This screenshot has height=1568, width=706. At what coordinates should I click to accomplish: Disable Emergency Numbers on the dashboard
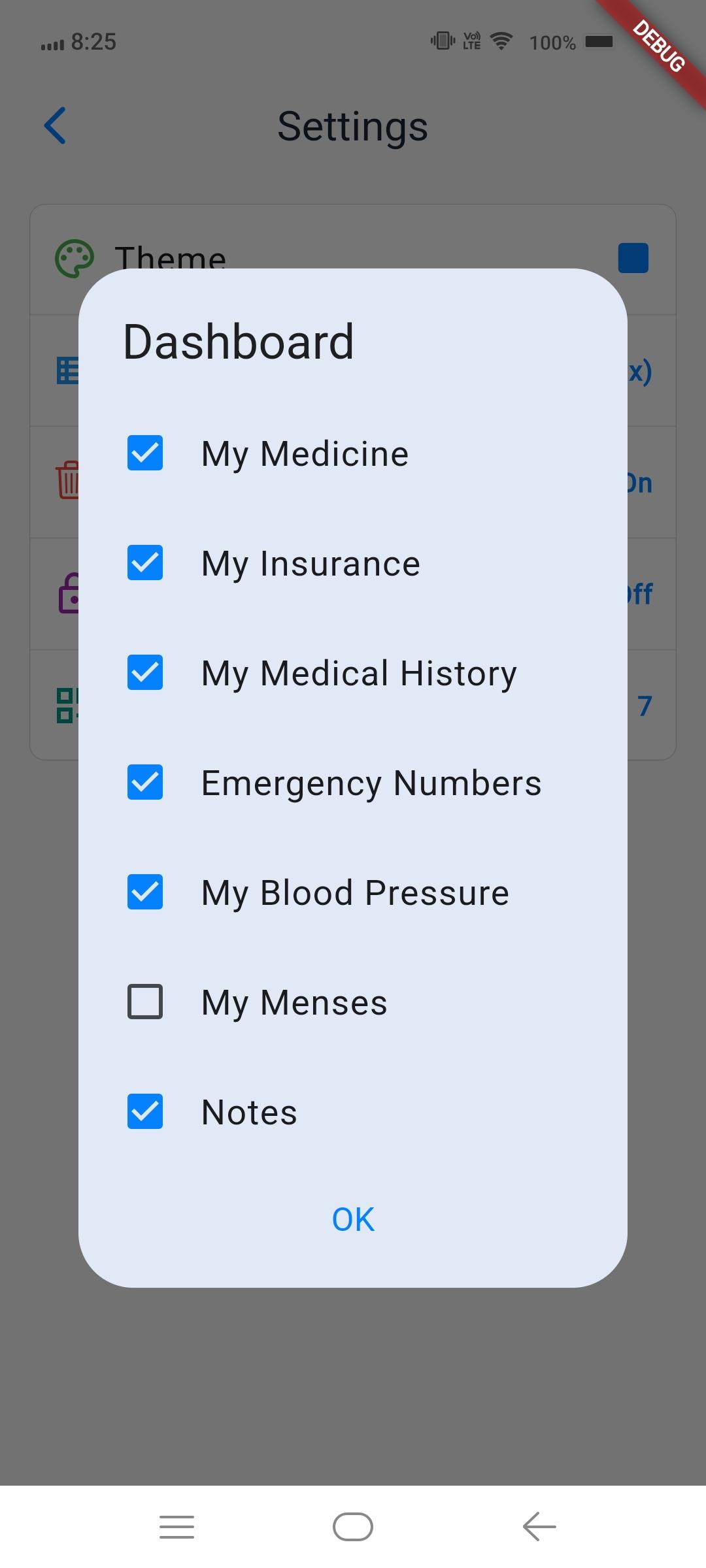145,782
